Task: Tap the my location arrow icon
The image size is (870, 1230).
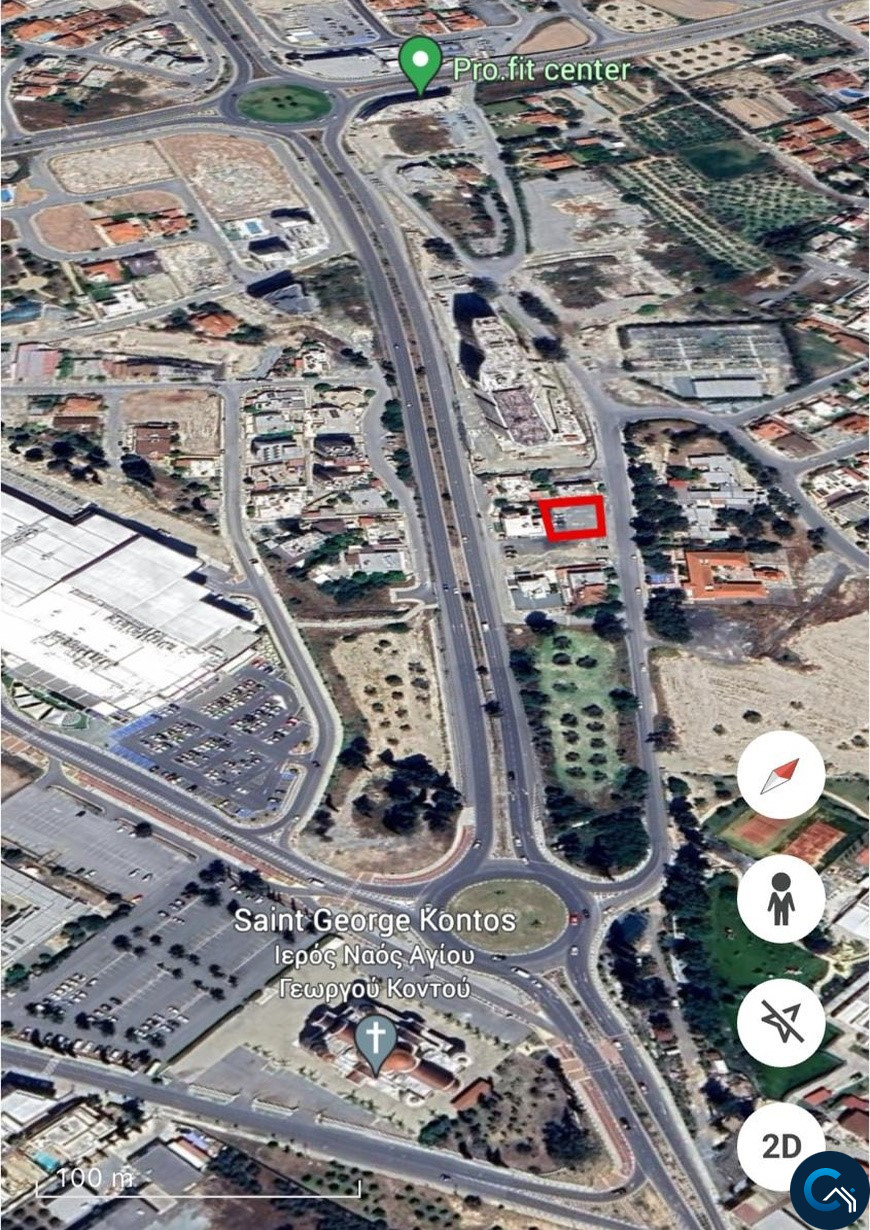Action: [780, 1022]
